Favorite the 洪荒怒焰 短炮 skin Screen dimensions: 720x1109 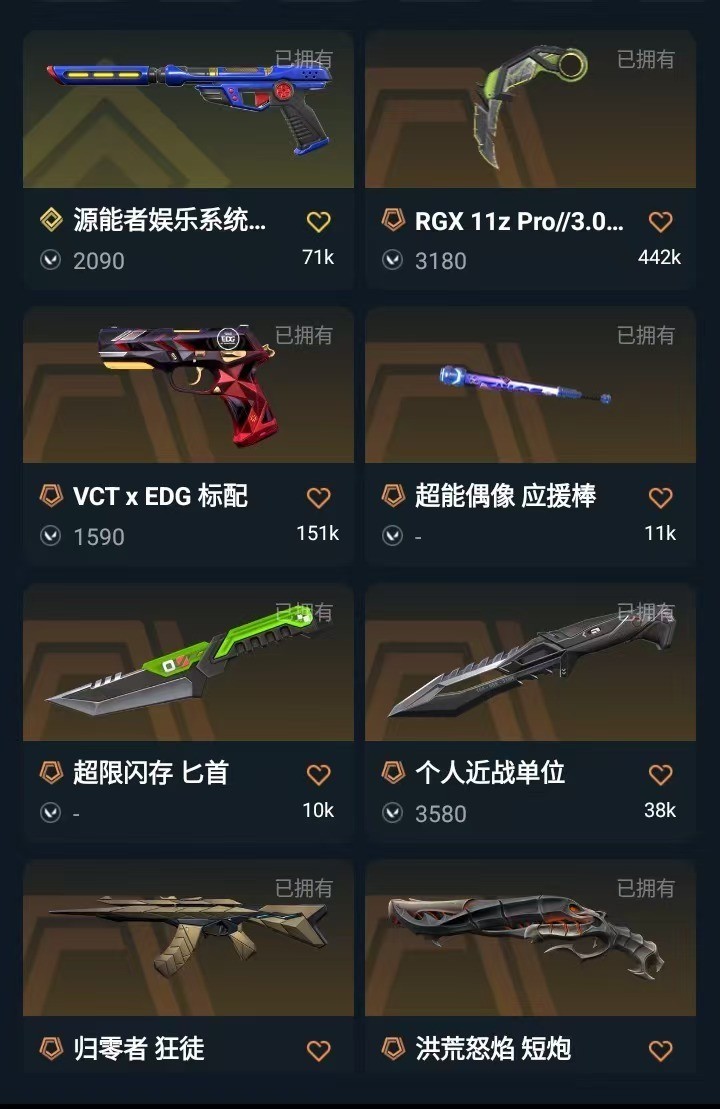(660, 1049)
